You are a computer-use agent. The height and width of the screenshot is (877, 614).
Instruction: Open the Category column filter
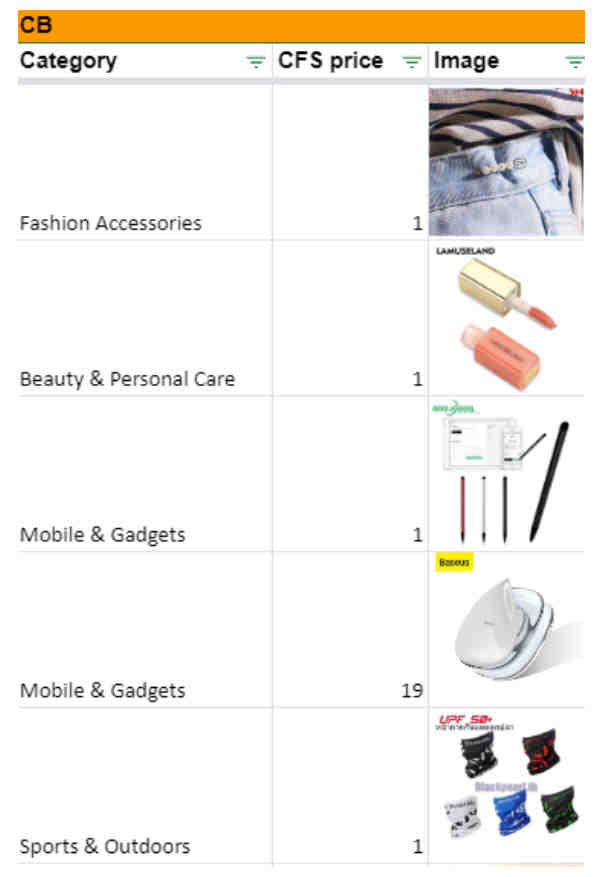[x=256, y=62]
